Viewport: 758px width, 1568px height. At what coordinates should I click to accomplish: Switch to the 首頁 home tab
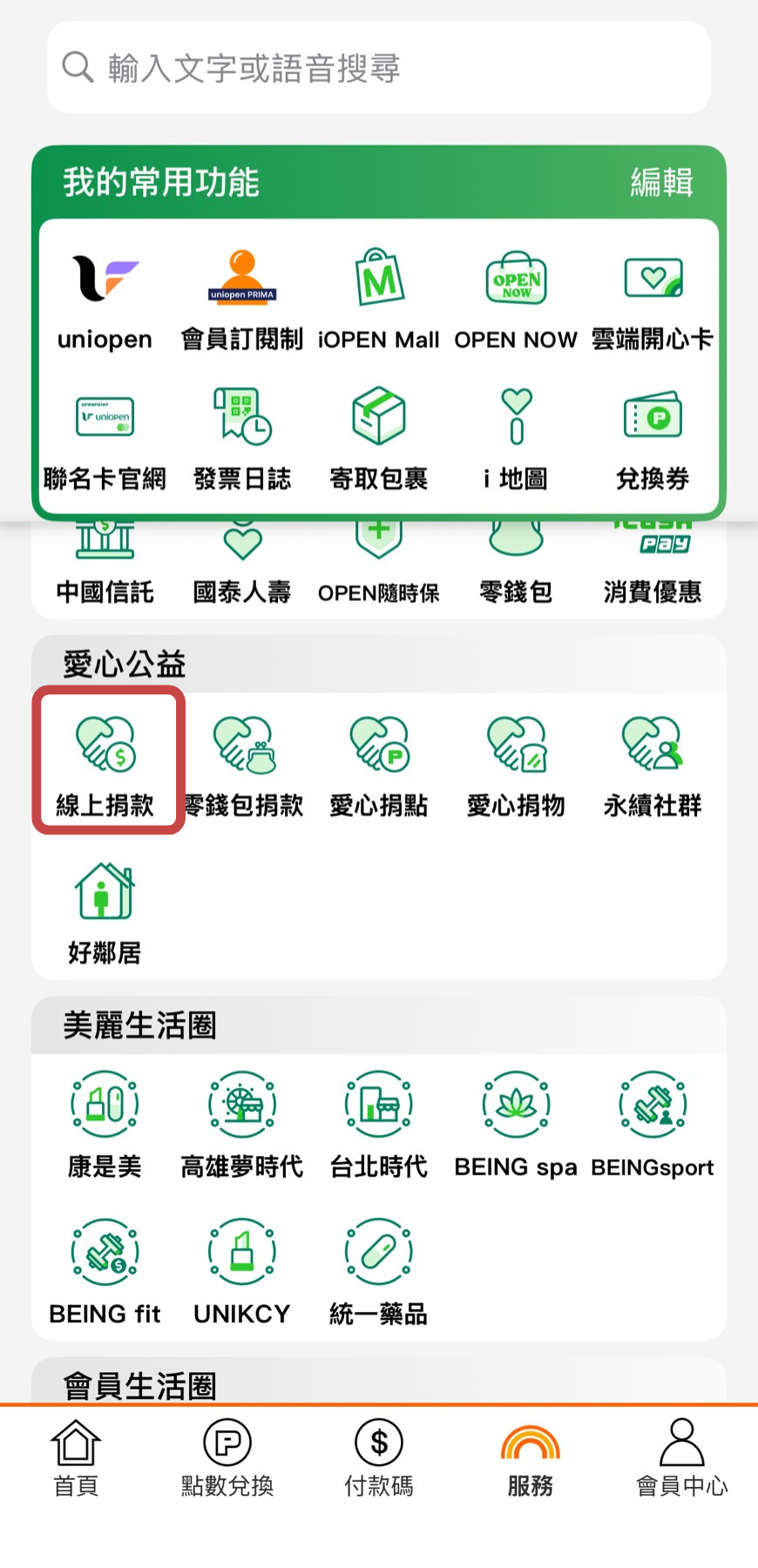coord(76,1456)
